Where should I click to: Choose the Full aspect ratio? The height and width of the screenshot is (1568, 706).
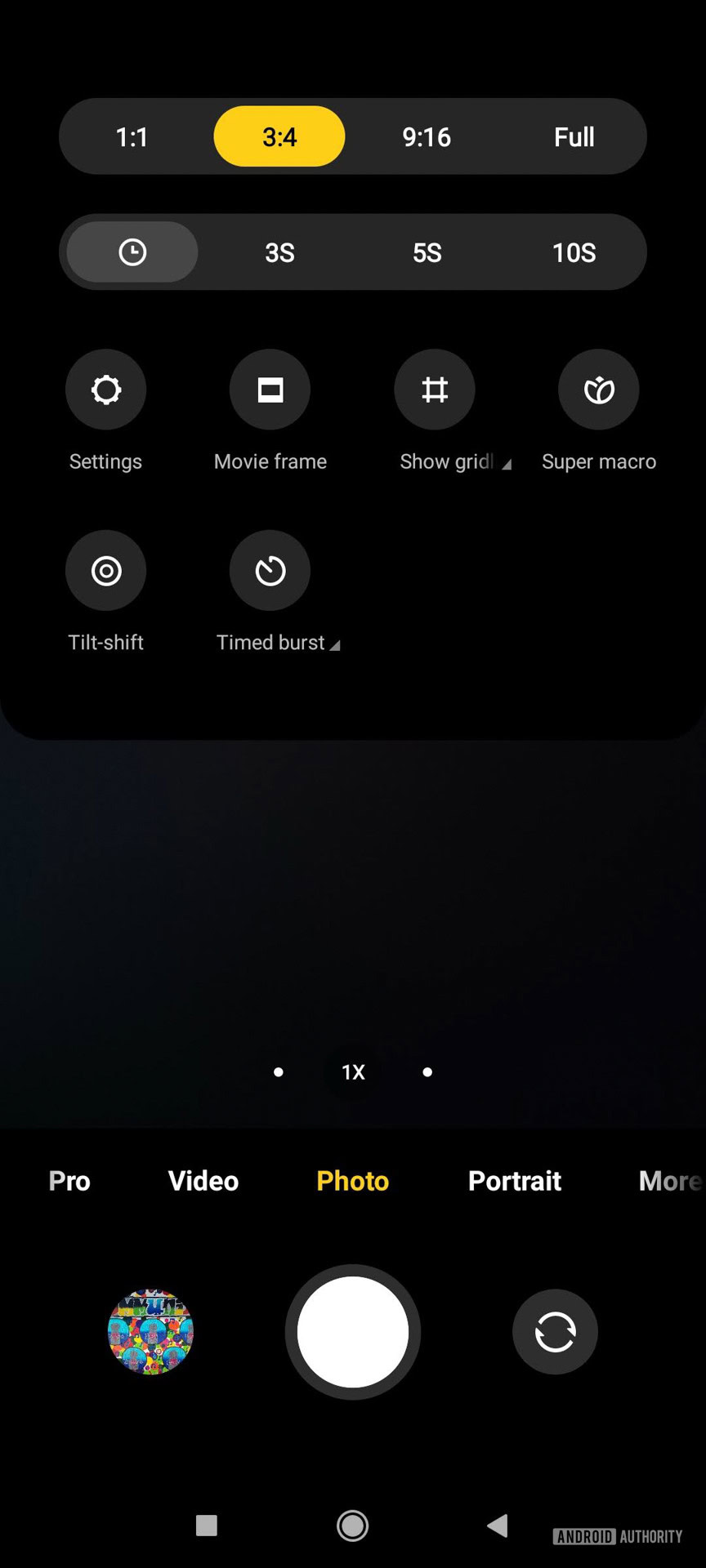pos(574,137)
